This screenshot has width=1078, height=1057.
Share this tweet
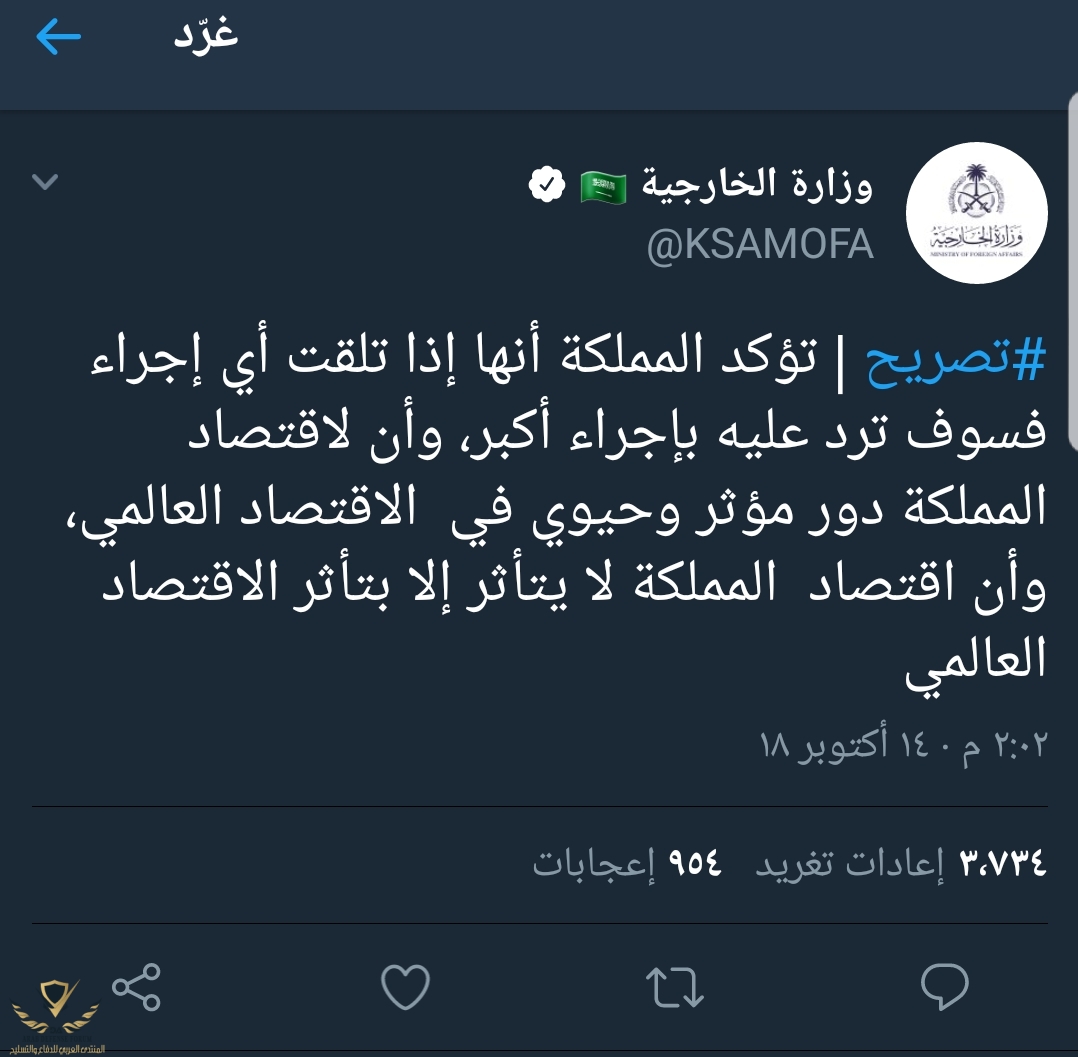click(135, 988)
